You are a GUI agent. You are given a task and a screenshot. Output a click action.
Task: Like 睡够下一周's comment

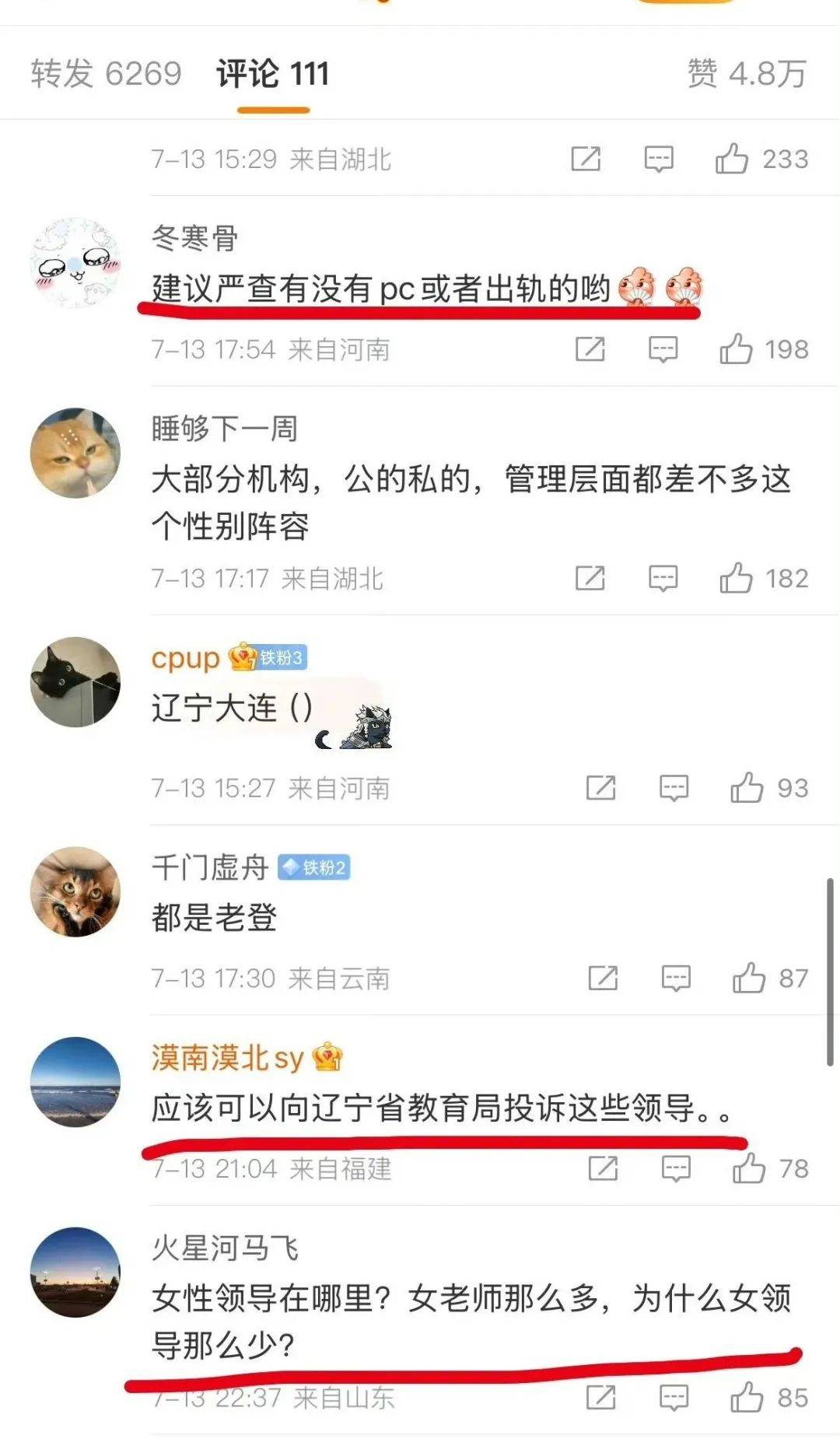point(736,579)
